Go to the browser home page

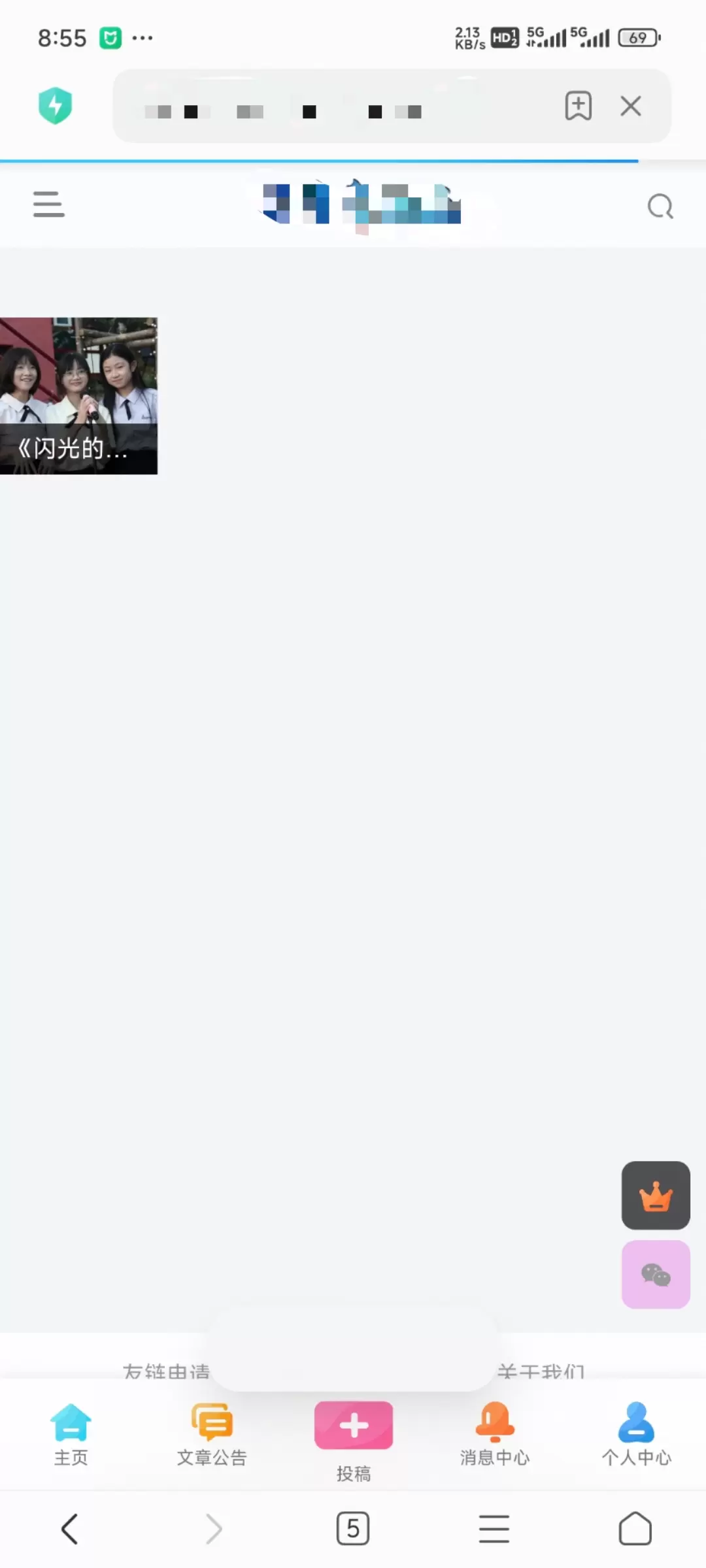[x=635, y=1529]
